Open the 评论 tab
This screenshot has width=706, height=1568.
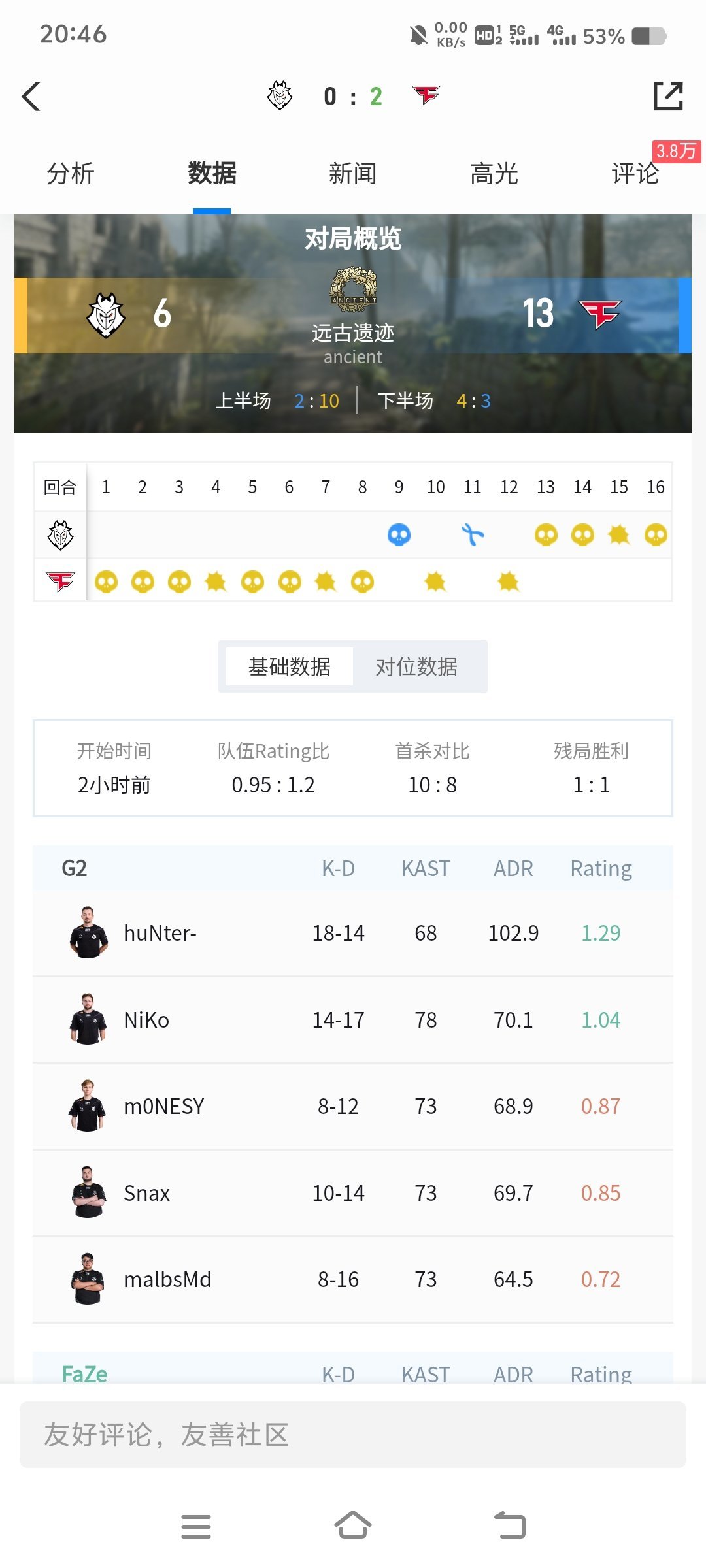(635, 174)
